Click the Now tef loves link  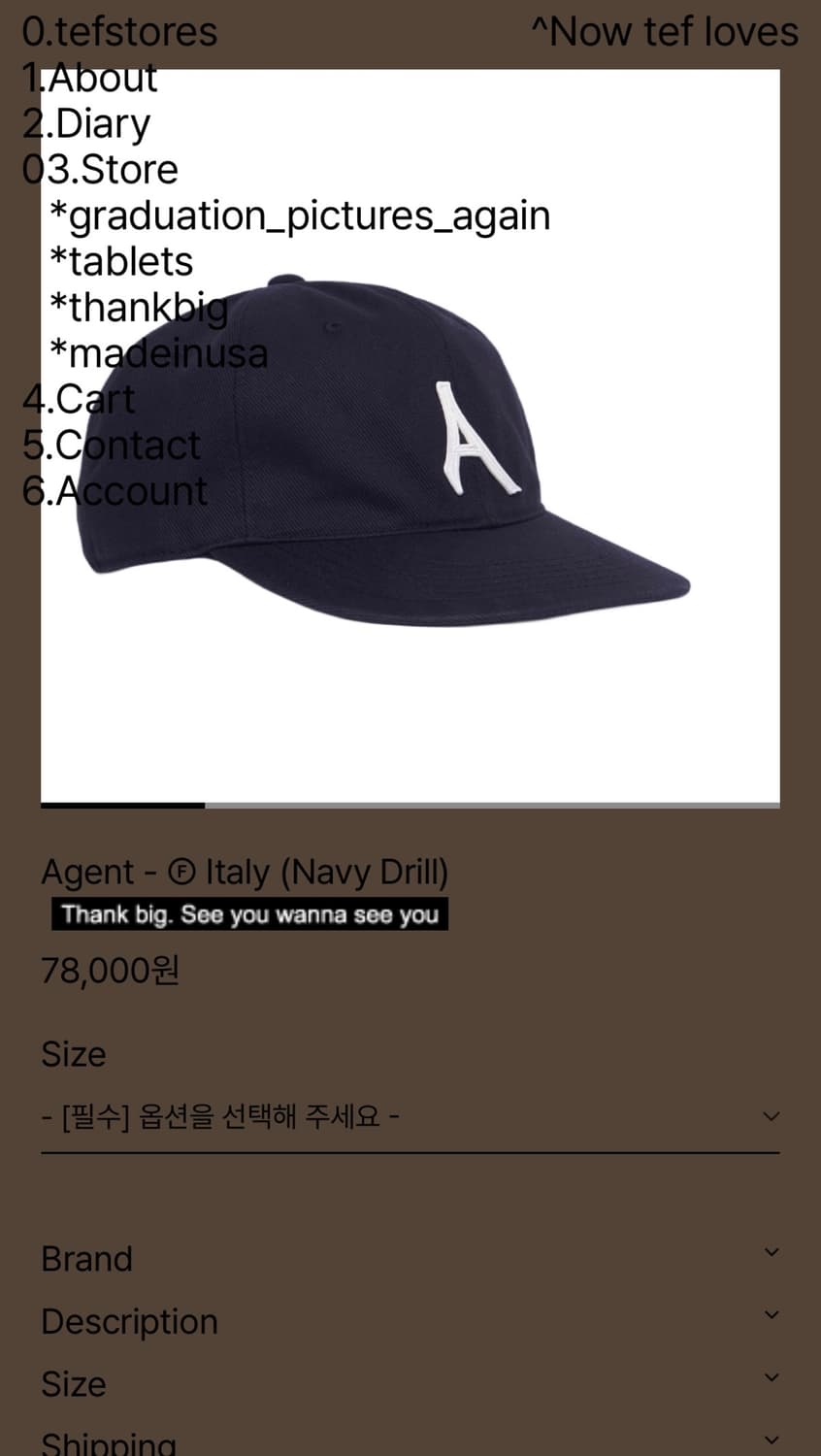point(664,32)
